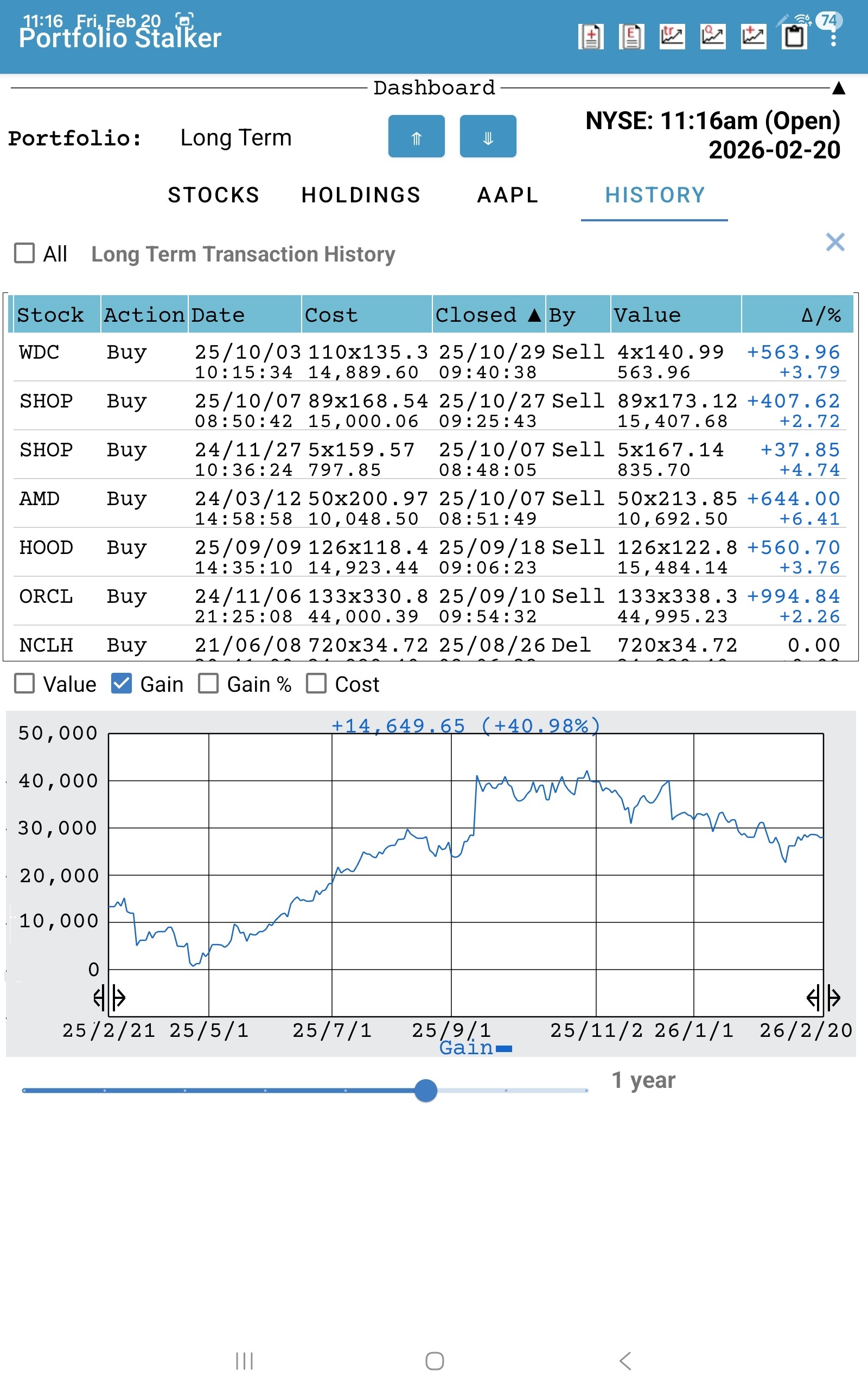The width and height of the screenshot is (868, 1389).
Task: Check the All checkbox
Action: [24, 253]
